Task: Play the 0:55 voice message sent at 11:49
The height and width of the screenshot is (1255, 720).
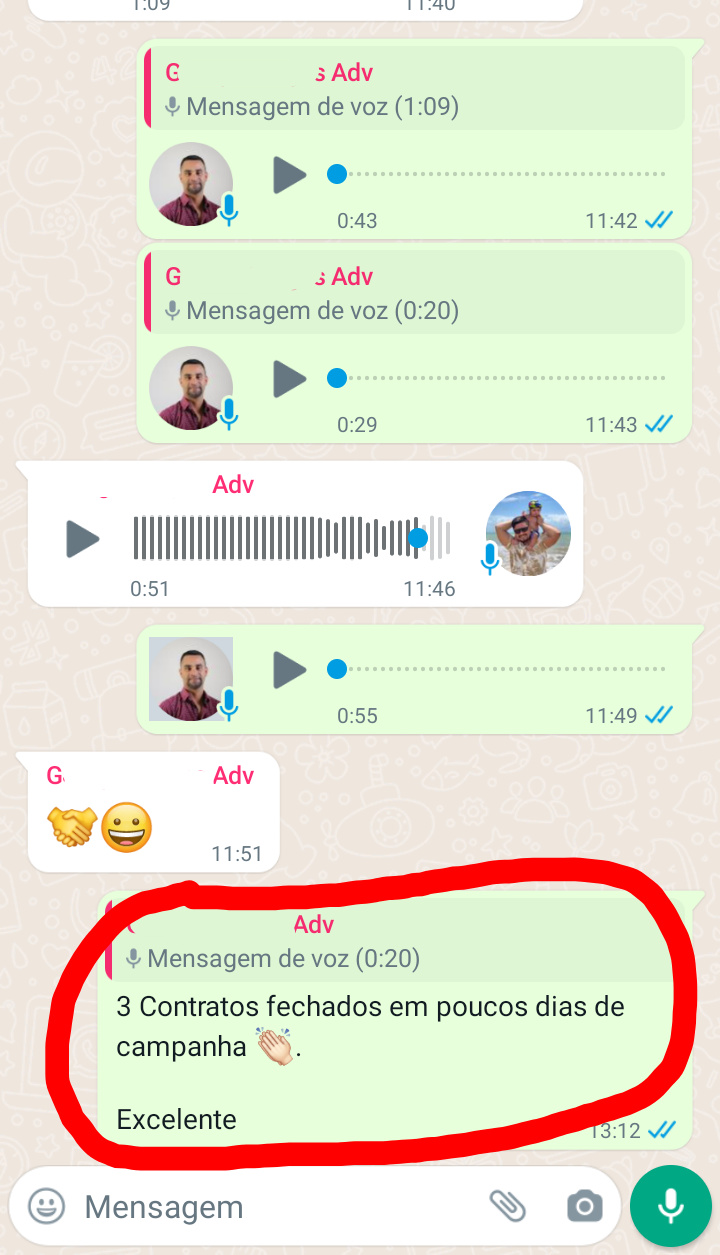Action: tap(289, 669)
